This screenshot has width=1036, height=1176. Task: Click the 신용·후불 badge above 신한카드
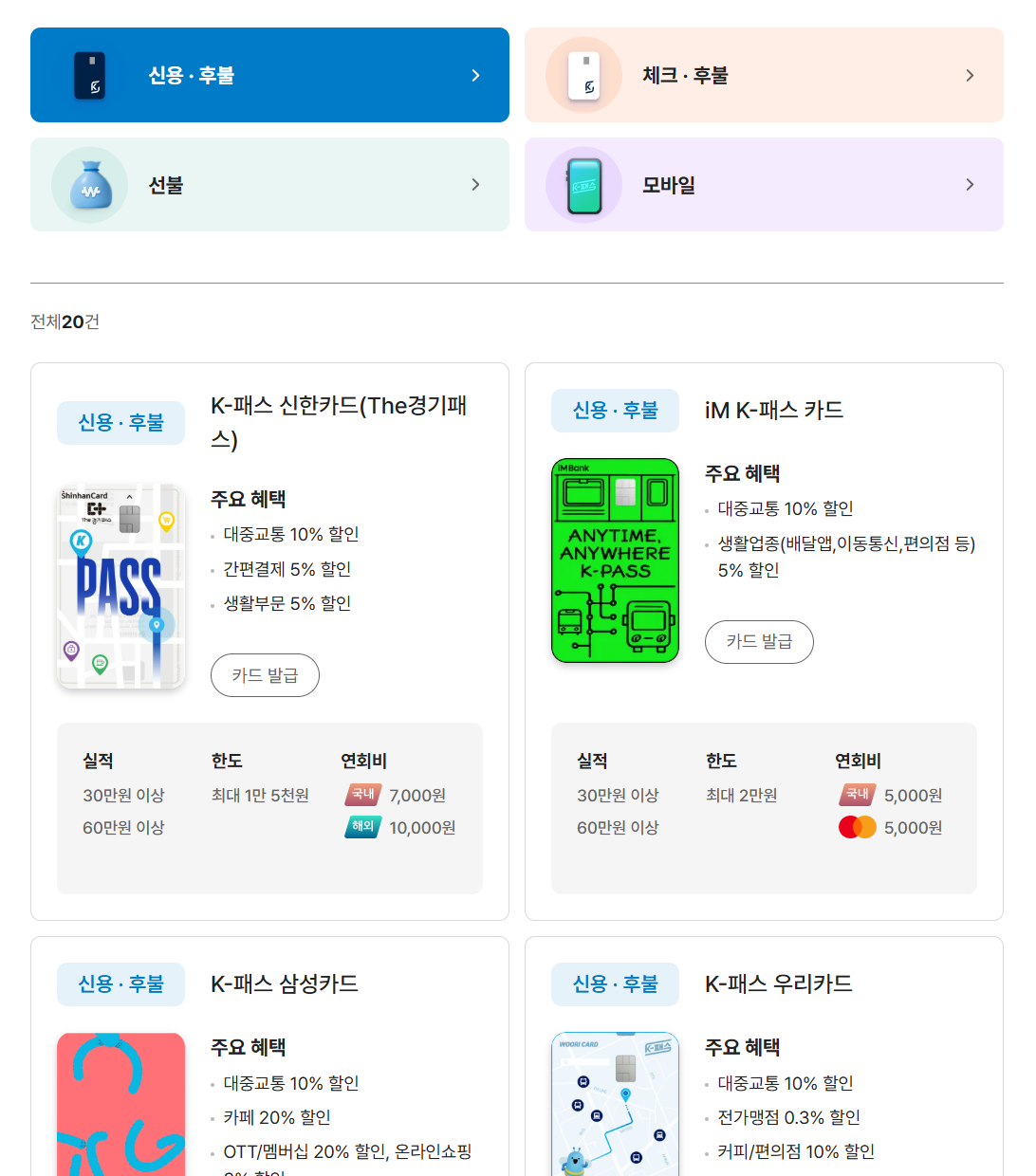120,423
